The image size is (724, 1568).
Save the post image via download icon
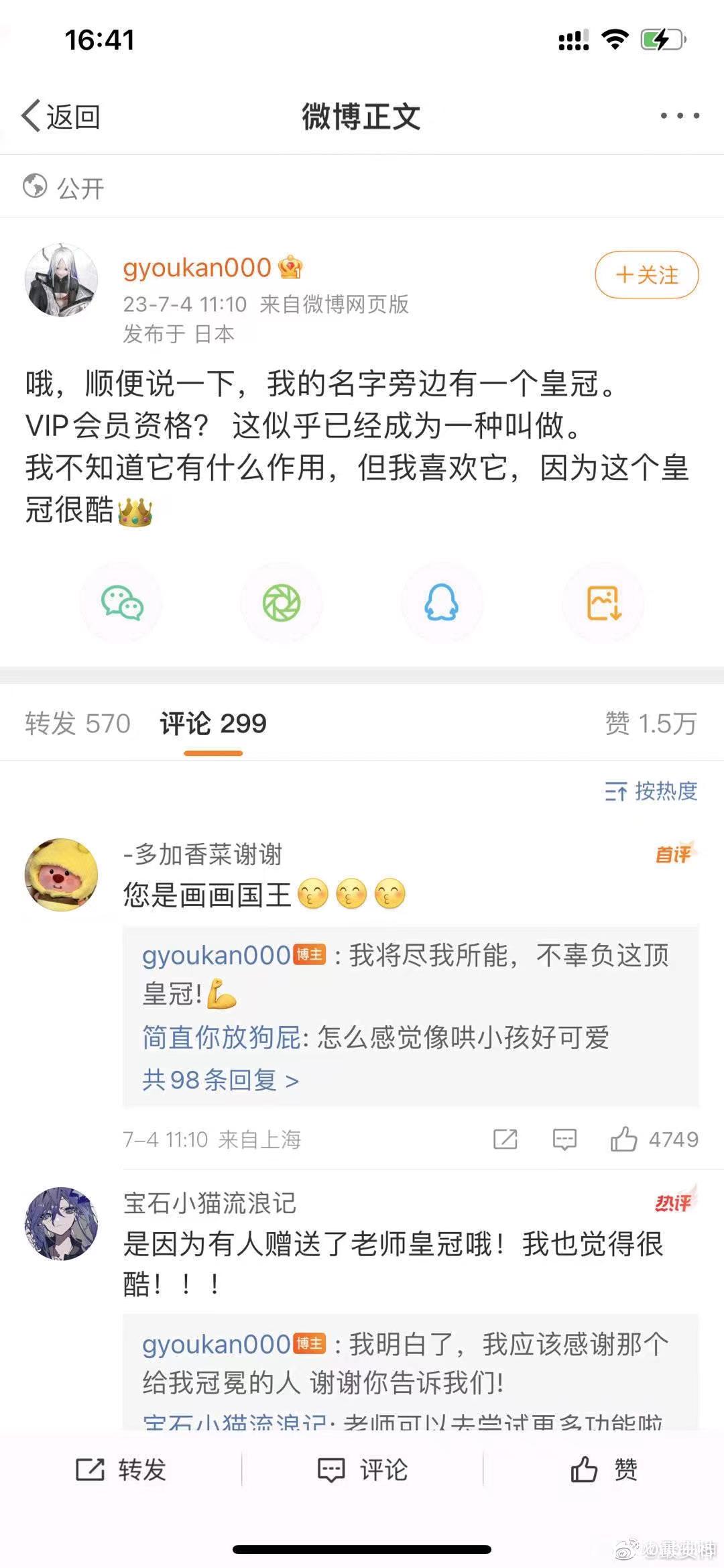pos(603,602)
